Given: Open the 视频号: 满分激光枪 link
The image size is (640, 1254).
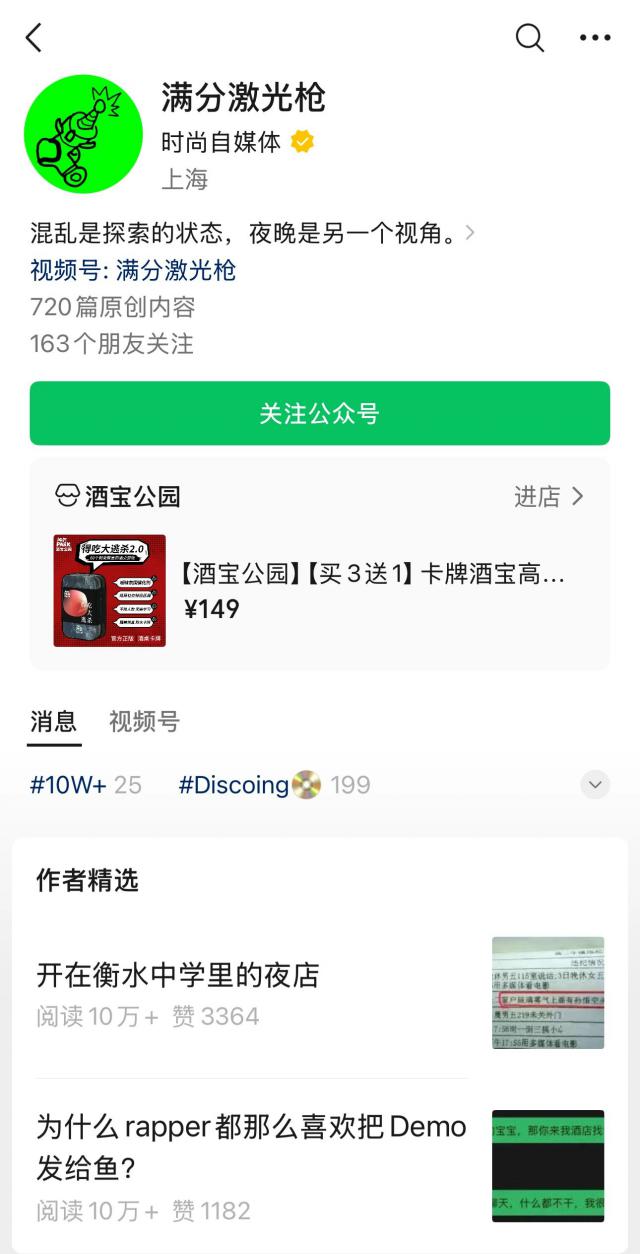Looking at the screenshot, I should point(133,270).
